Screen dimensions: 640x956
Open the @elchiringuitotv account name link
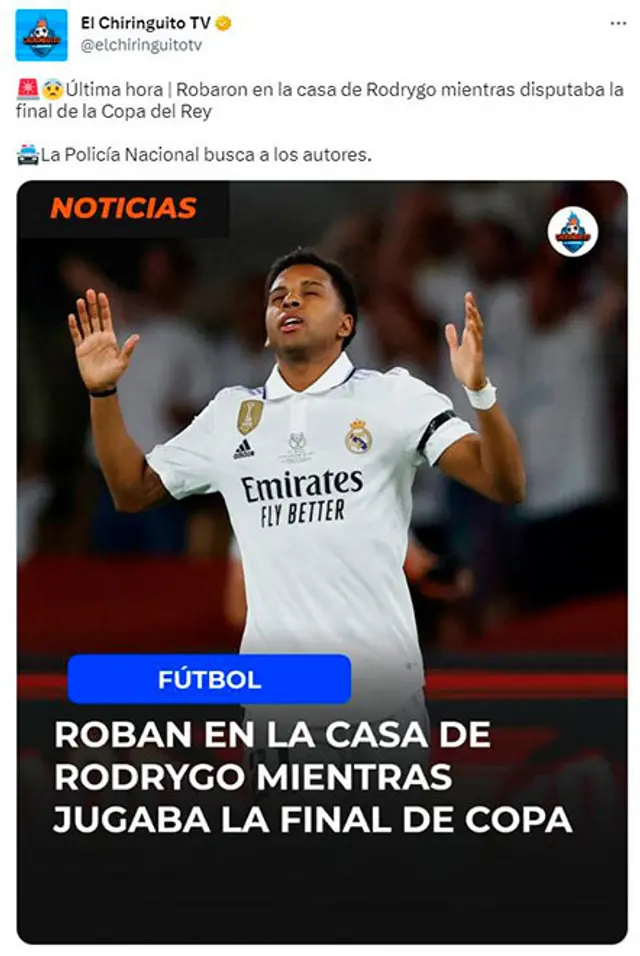[x=141, y=45]
